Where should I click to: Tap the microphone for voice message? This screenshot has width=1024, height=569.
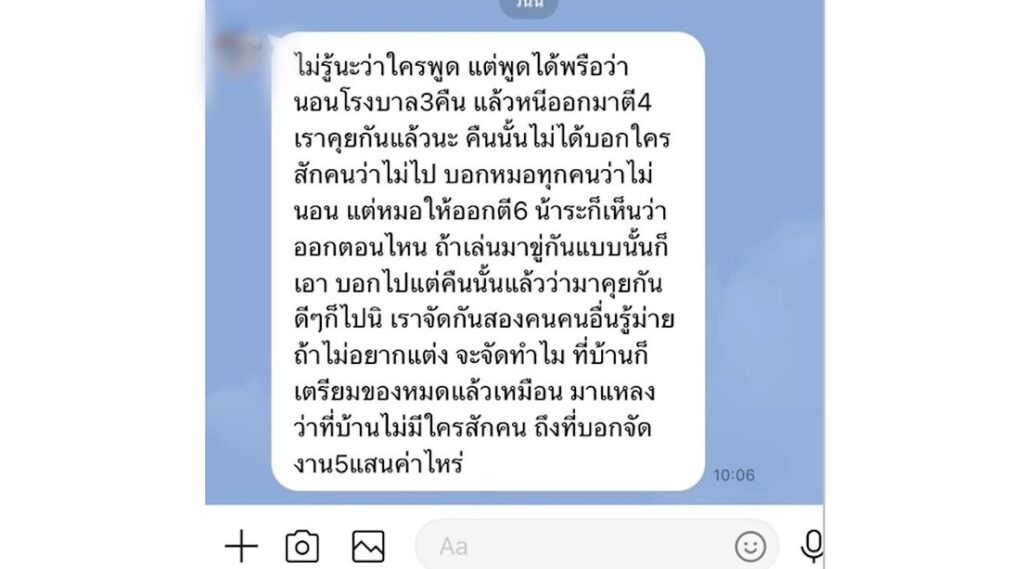812,546
